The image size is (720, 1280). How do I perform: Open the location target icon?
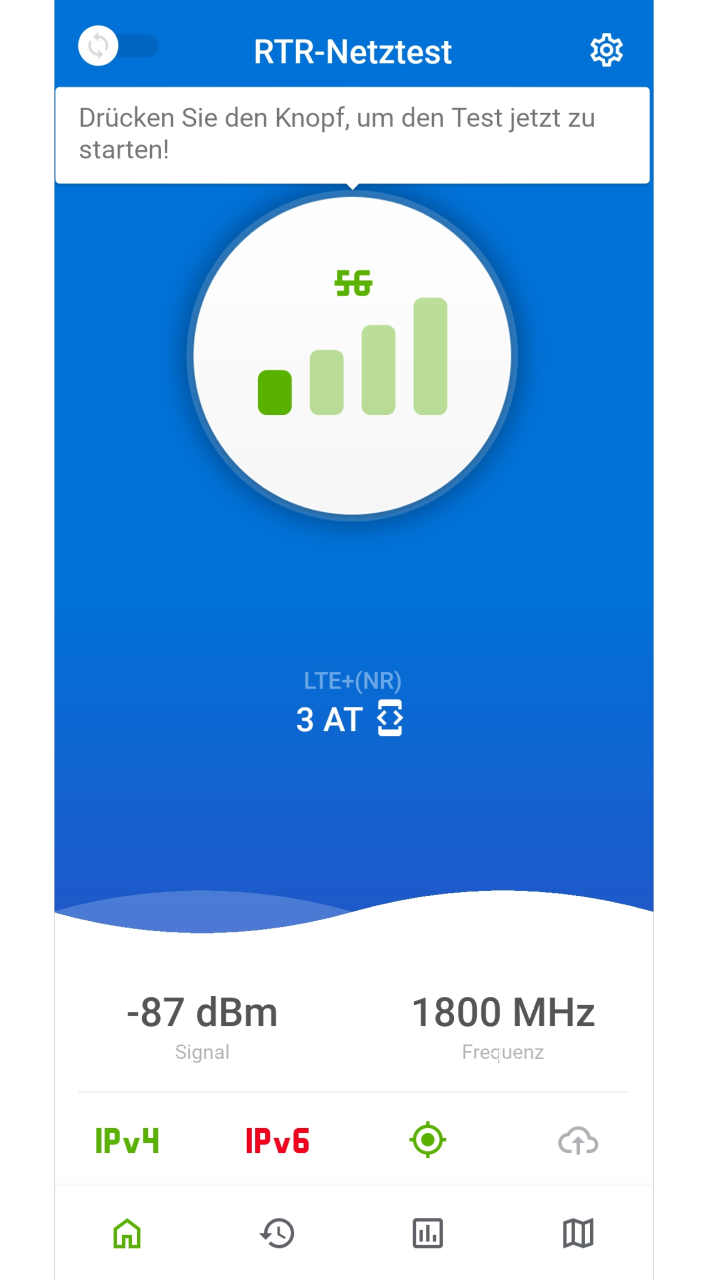click(427, 1140)
